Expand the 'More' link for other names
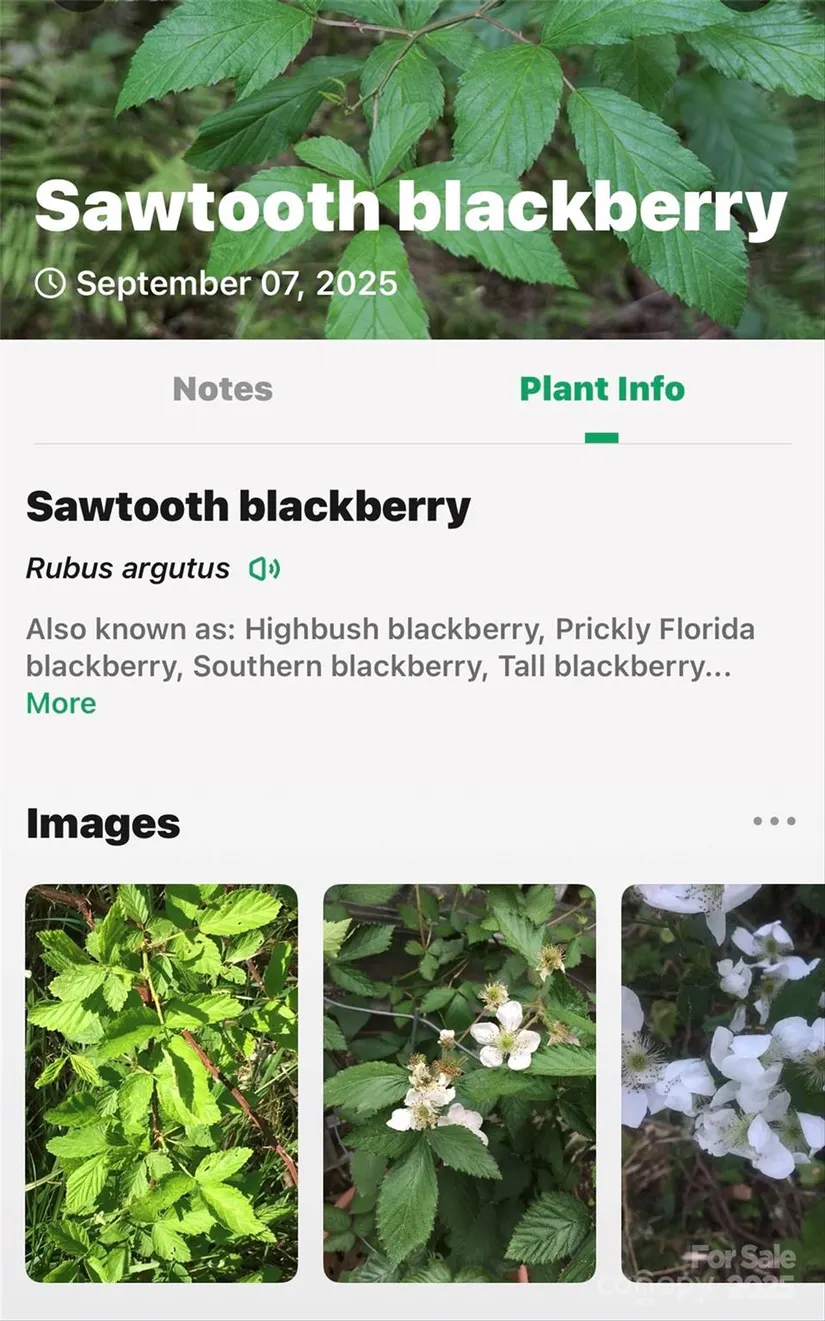 (x=61, y=704)
